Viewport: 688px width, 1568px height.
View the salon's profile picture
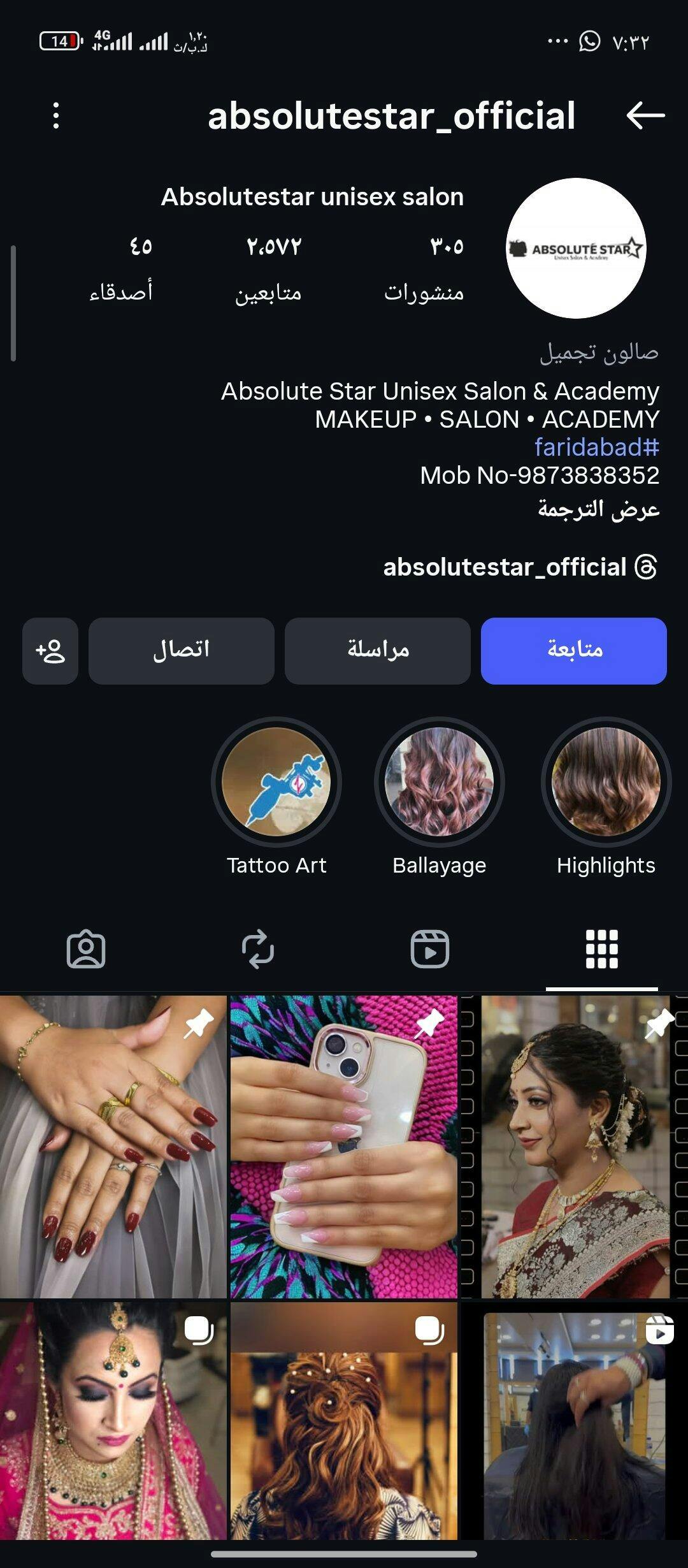576,249
